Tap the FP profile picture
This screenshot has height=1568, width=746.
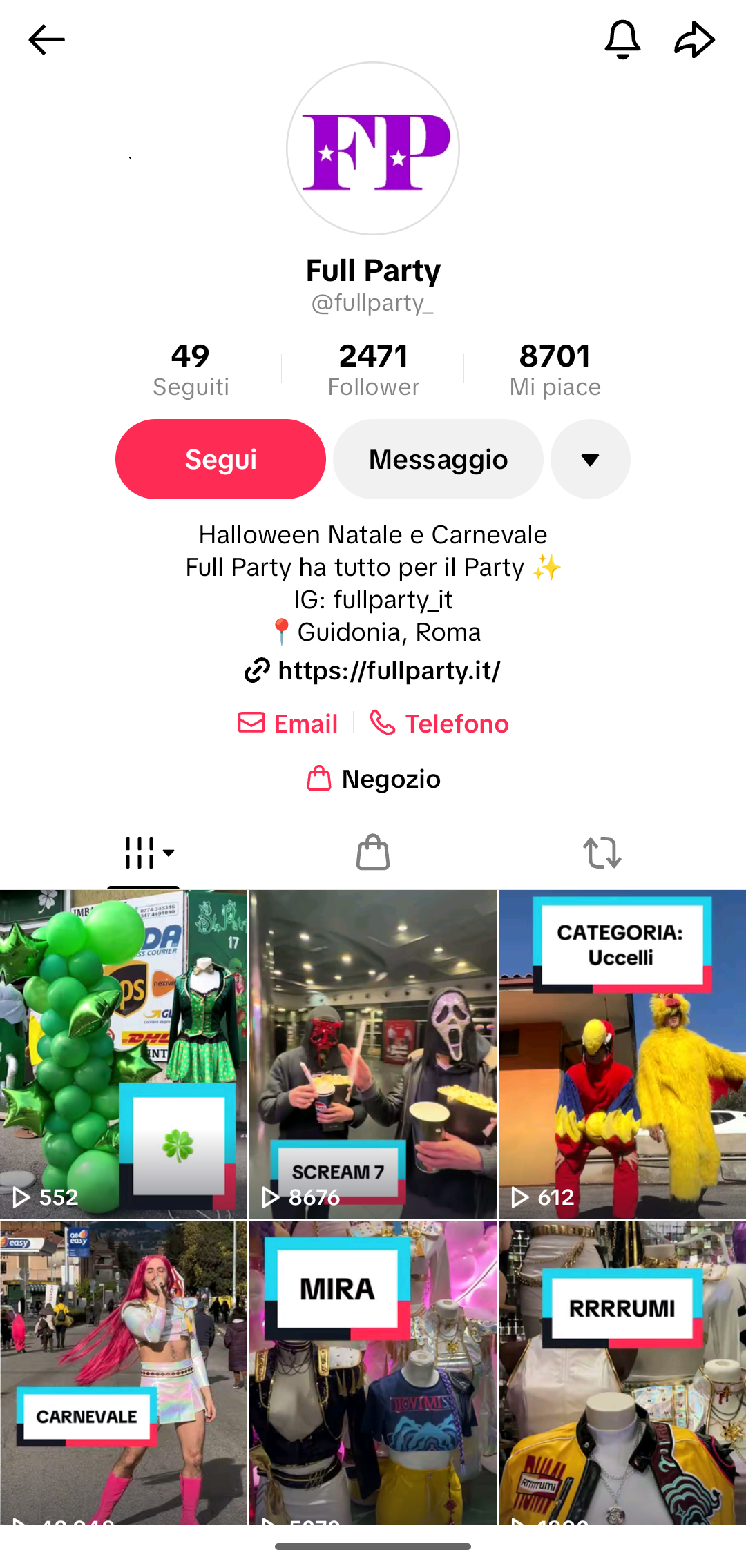(x=373, y=147)
